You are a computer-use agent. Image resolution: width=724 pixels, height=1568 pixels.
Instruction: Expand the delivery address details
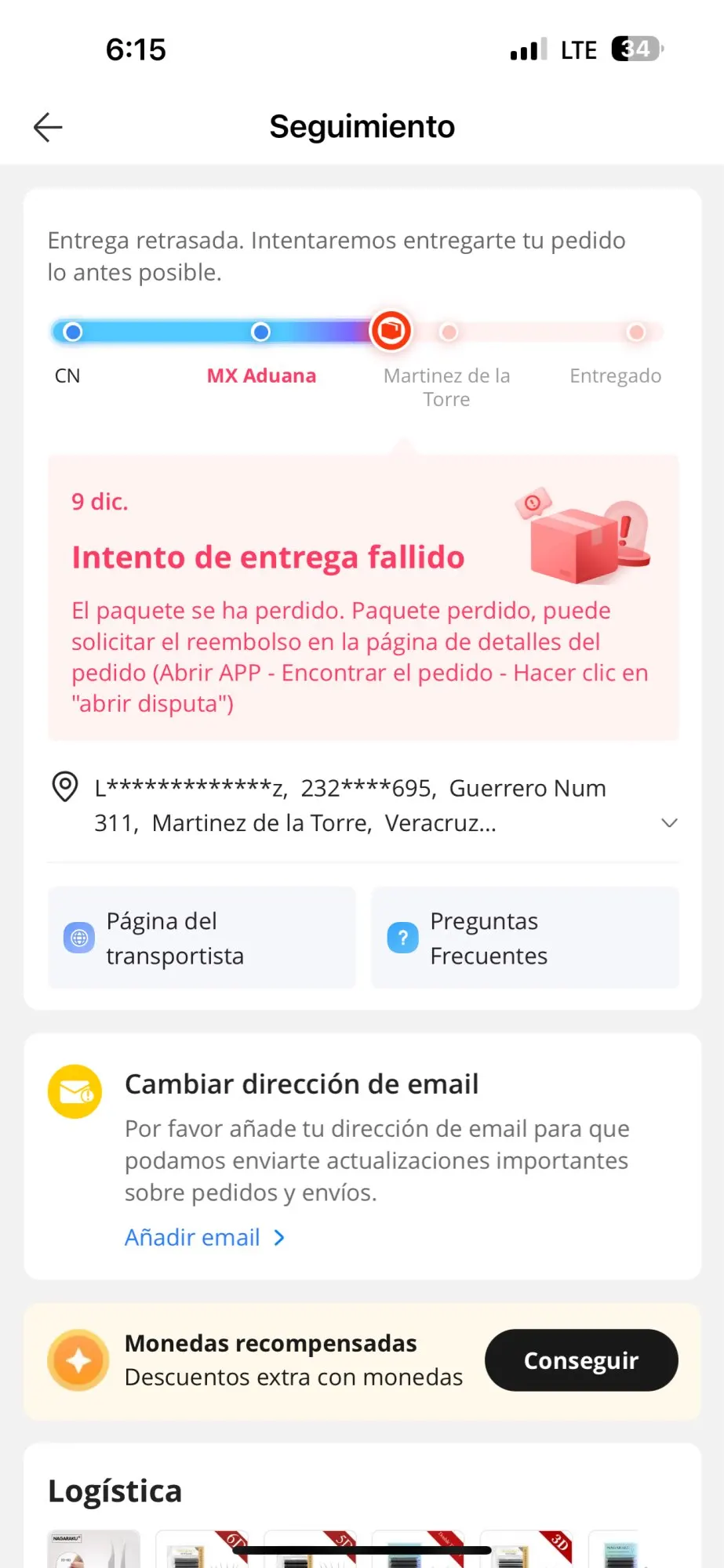pyautogui.click(x=668, y=822)
